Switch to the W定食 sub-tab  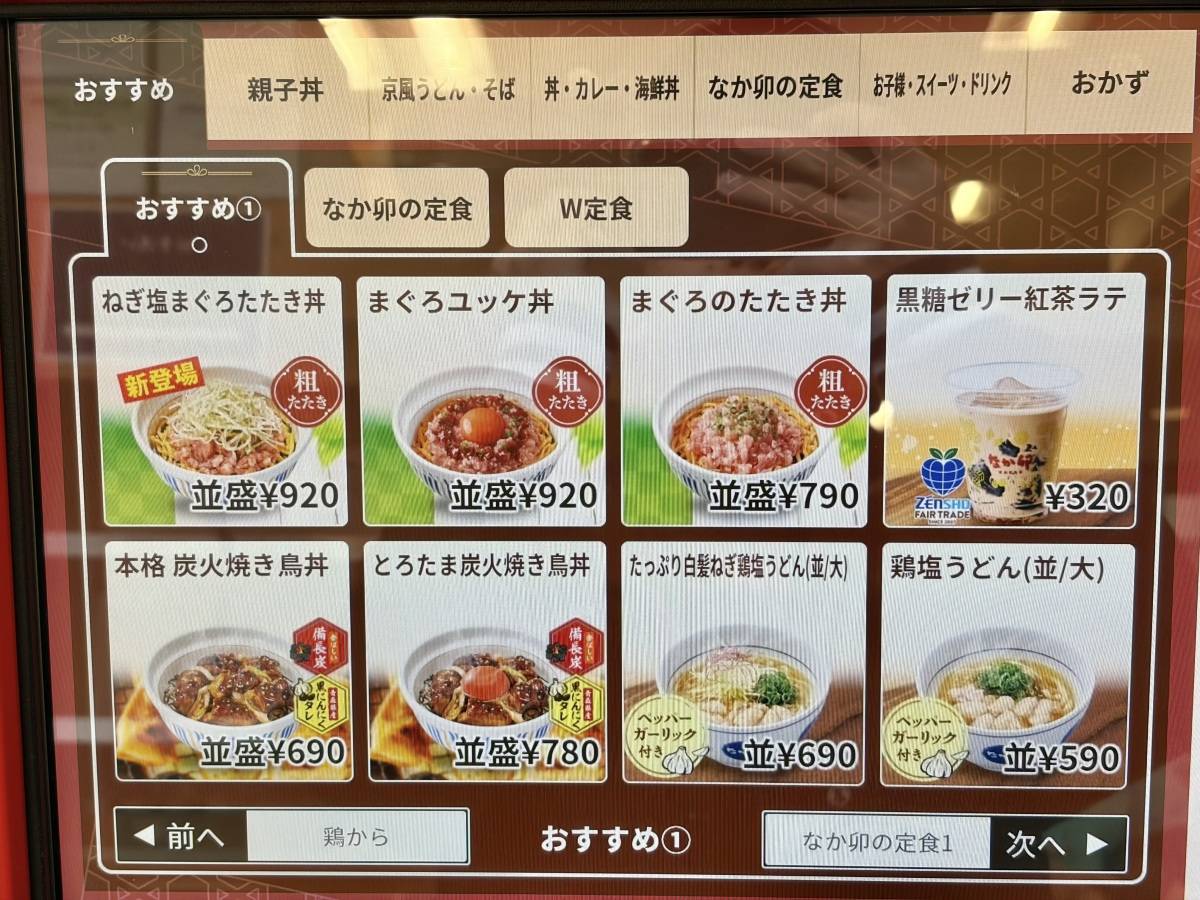tap(596, 209)
